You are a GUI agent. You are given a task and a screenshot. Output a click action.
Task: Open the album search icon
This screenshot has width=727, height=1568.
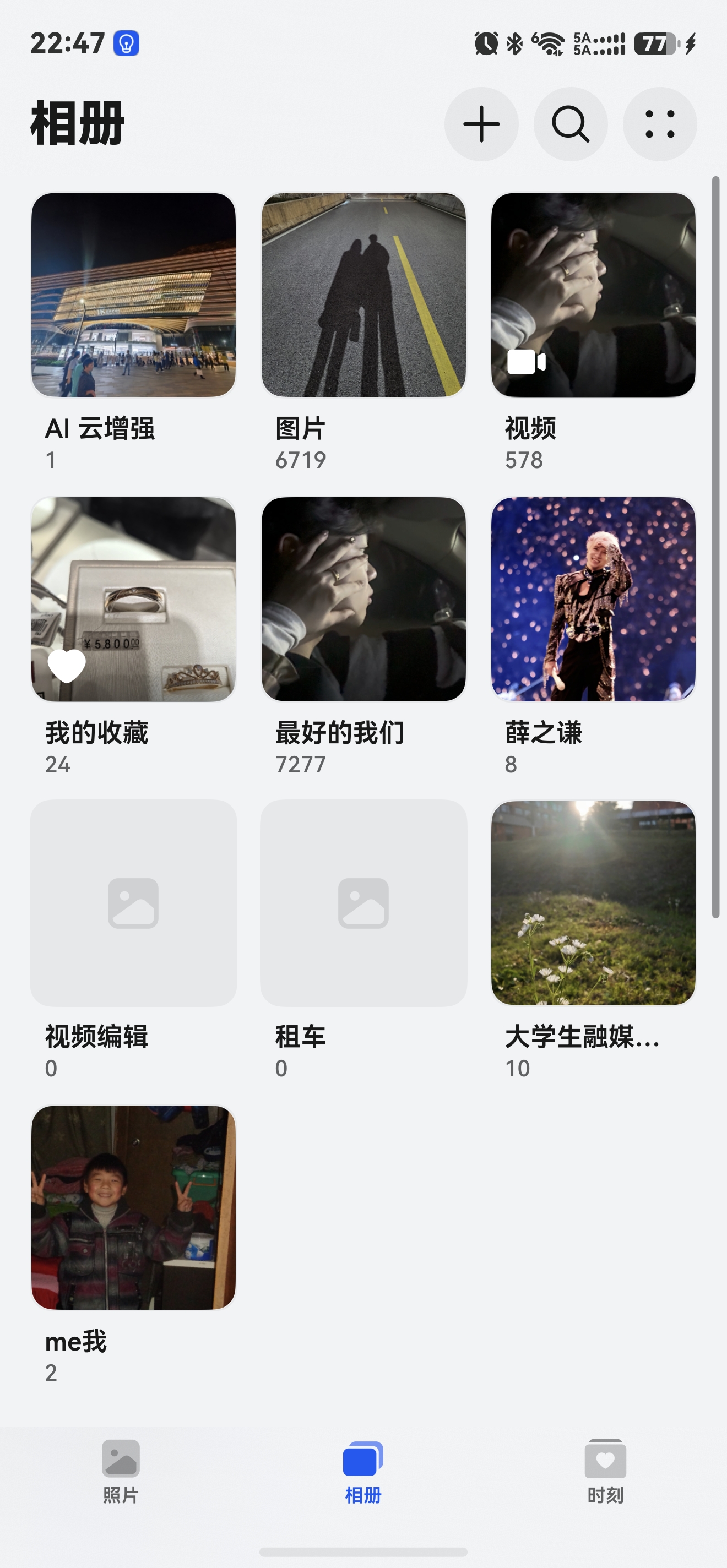point(571,124)
